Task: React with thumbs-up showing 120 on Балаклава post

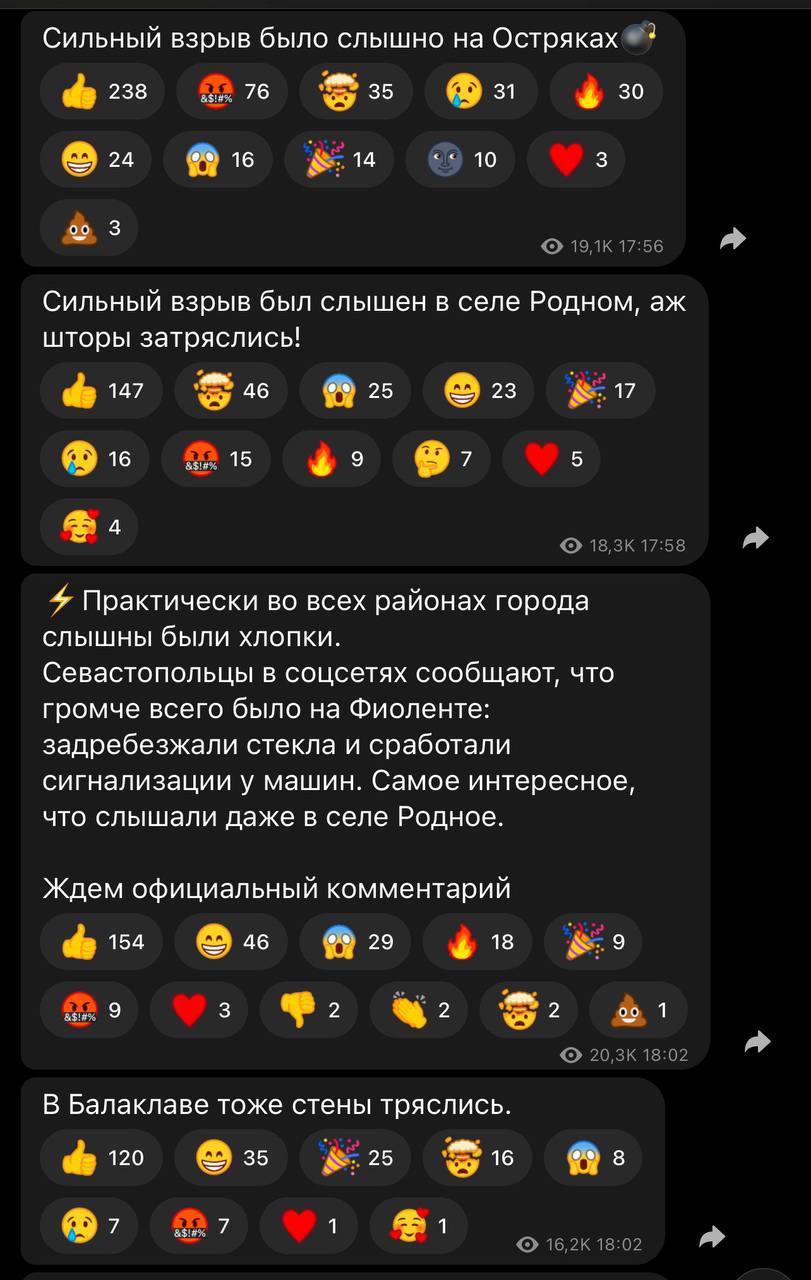Action: coord(101,1158)
